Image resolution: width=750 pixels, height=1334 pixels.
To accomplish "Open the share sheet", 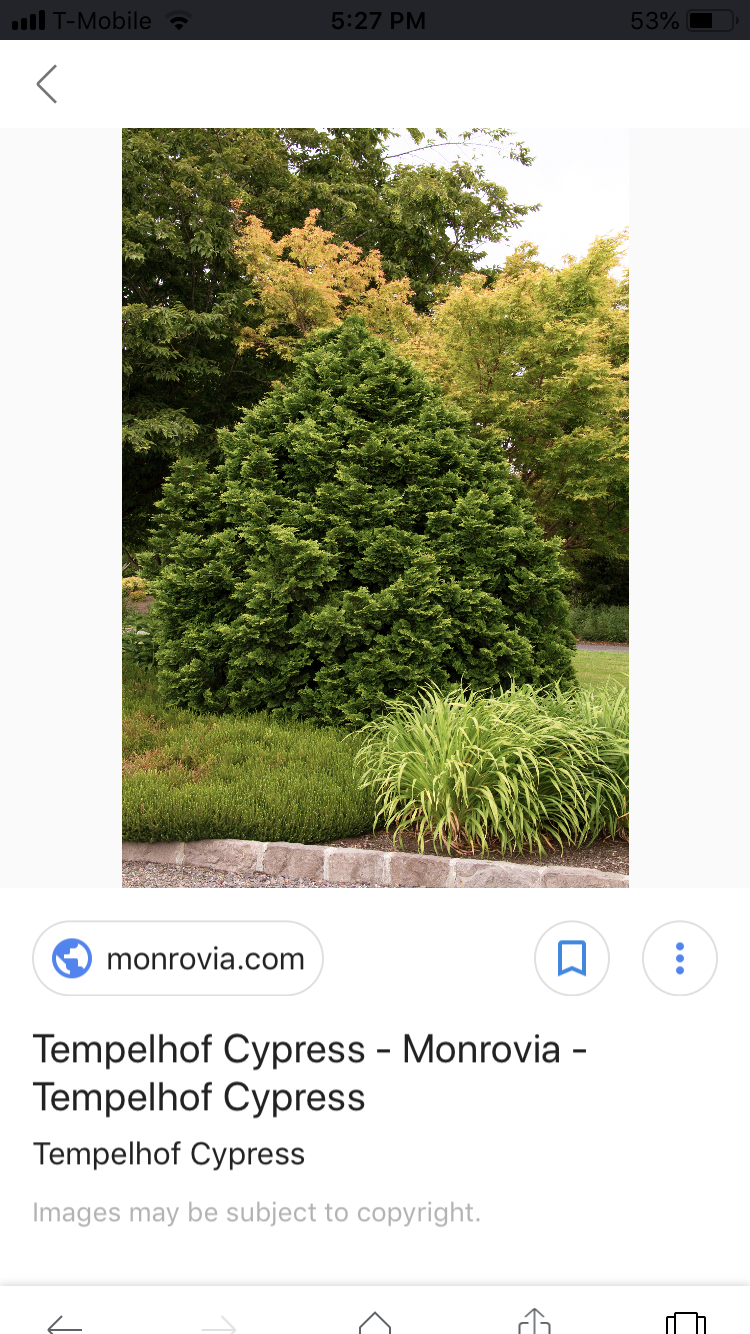I will point(533,1323).
